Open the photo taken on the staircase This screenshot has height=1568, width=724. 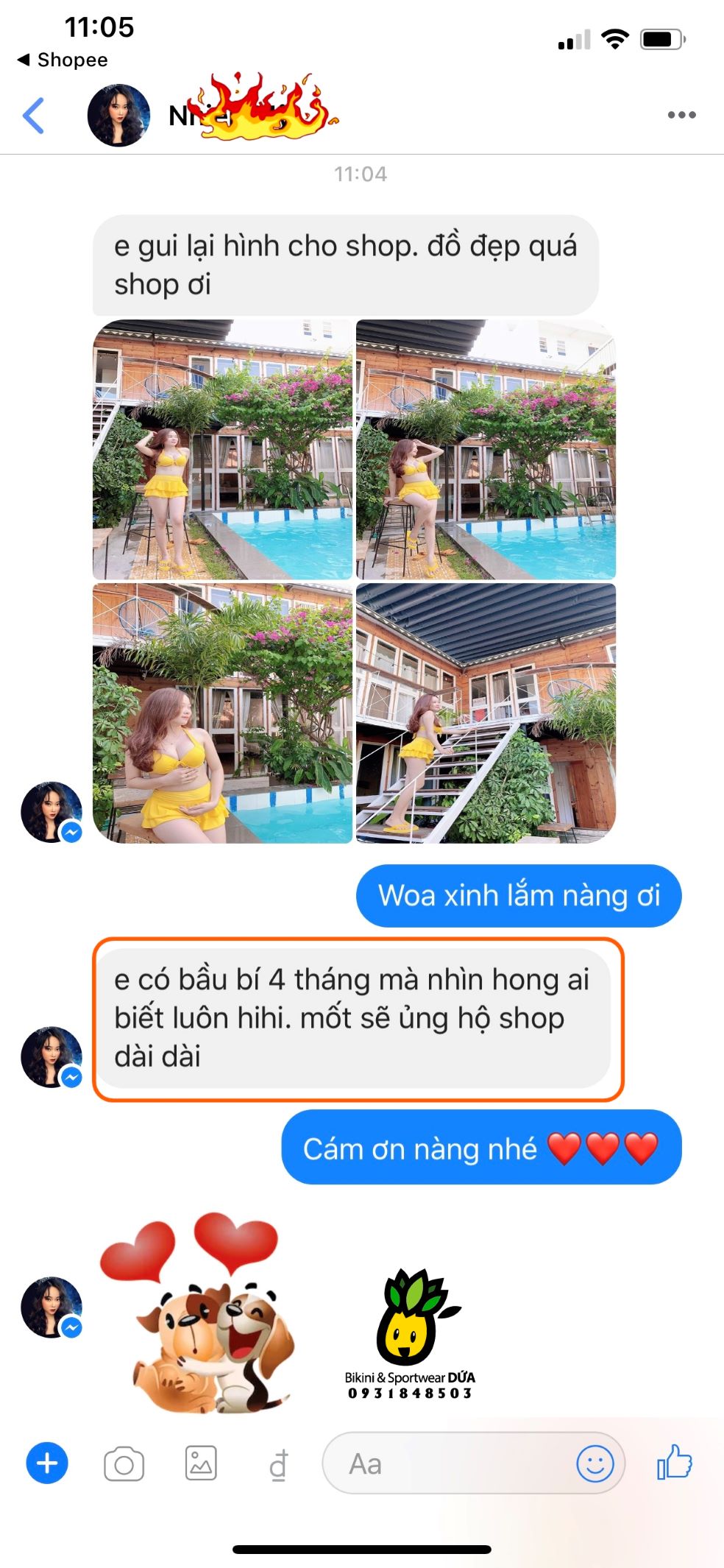[486, 713]
